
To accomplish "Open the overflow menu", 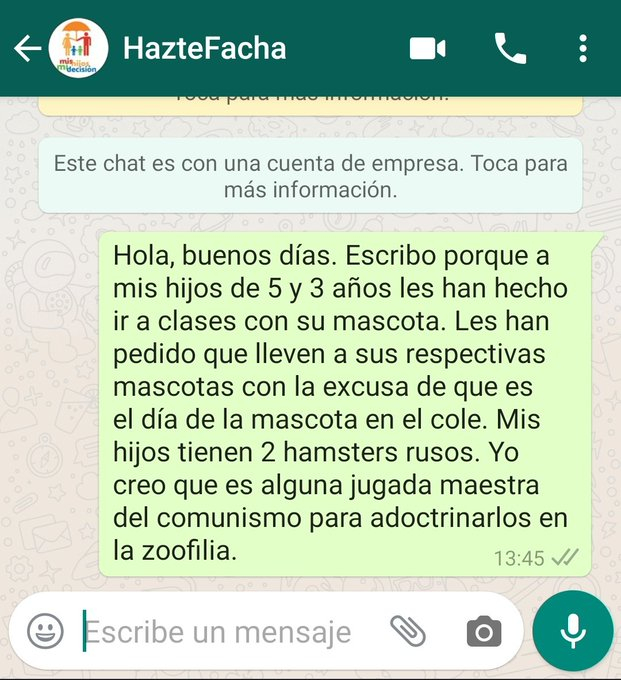I will pyautogui.click(x=584, y=49).
